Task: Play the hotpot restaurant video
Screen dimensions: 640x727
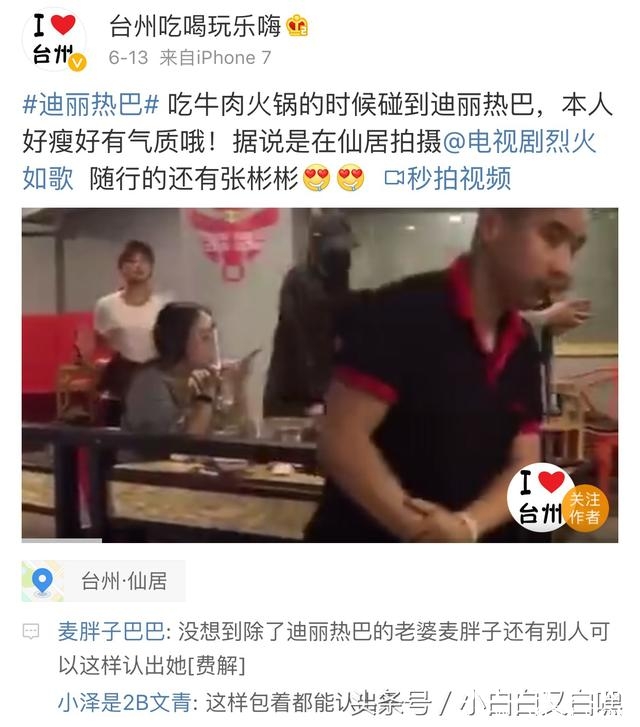Action: [319, 375]
